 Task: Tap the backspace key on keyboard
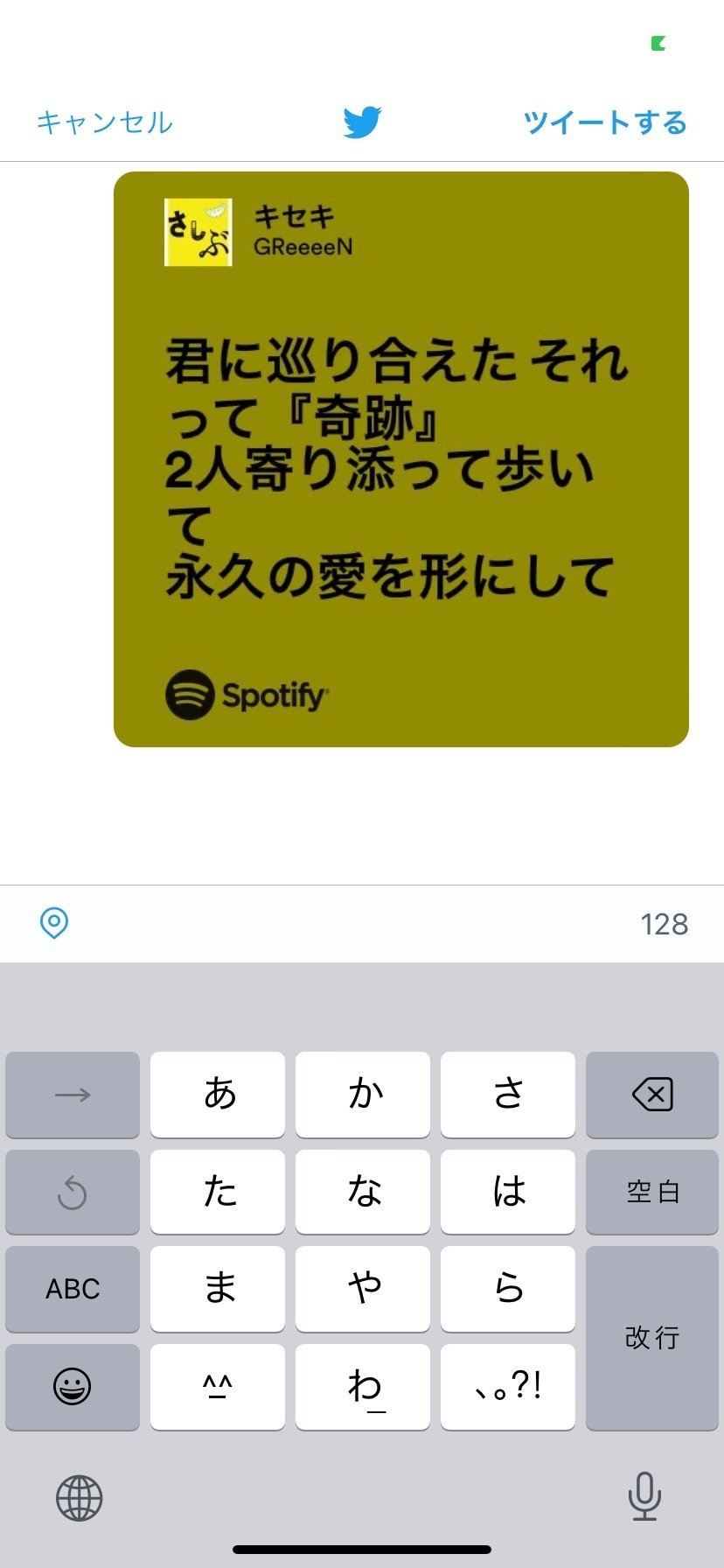pyautogui.click(x=652, y=1095)
